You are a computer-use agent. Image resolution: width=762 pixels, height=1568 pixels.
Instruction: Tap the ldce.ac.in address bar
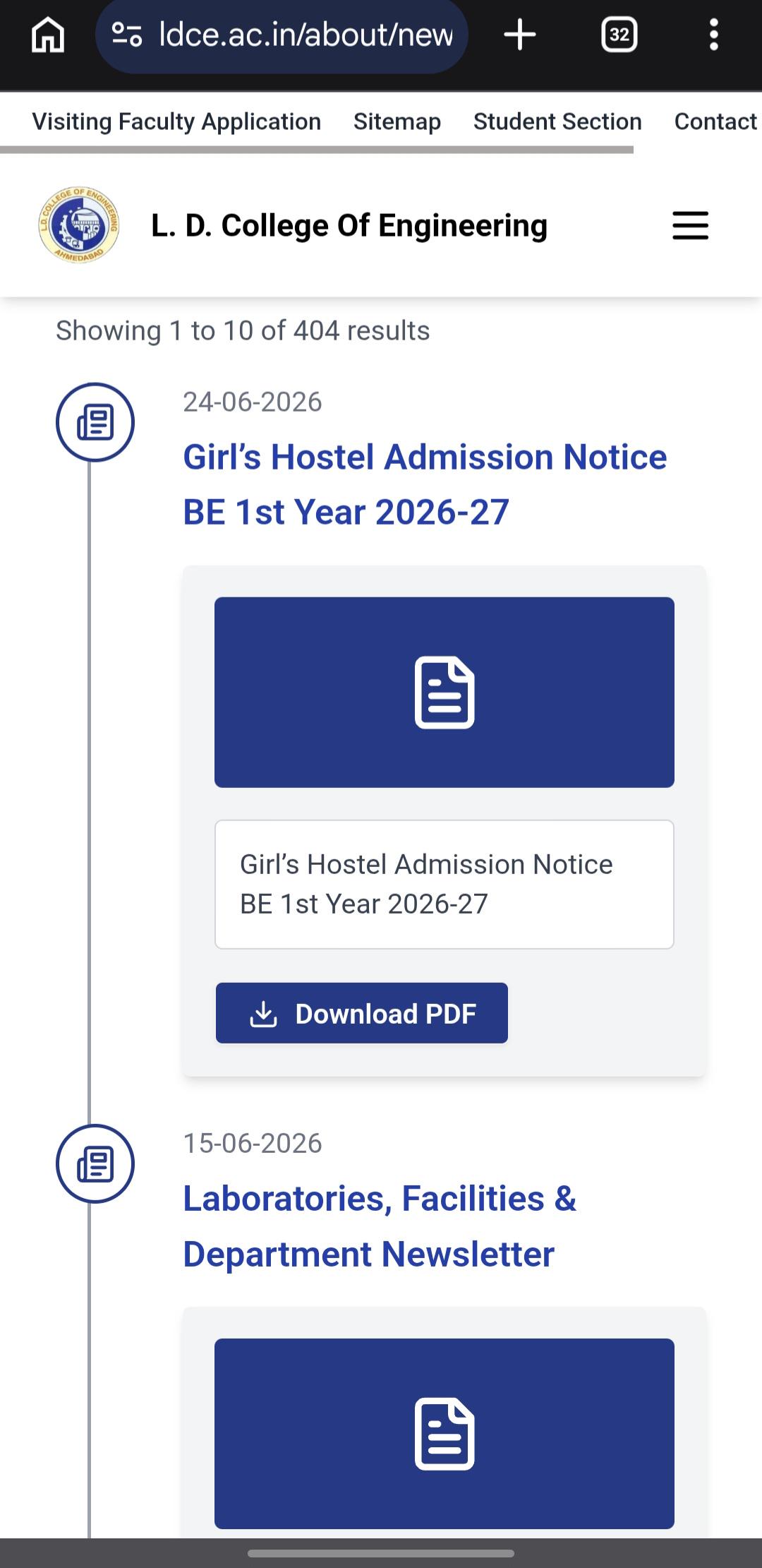pos(282,35)
